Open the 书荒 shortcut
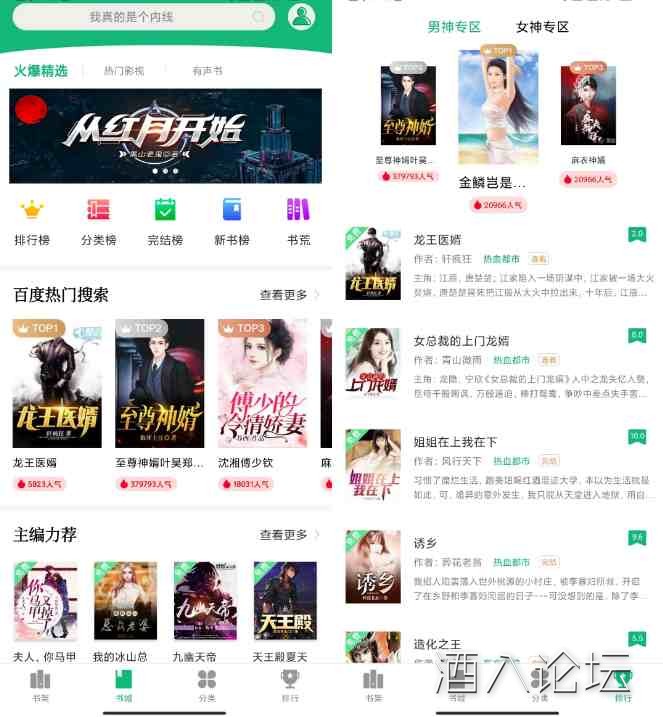 (x=298, y=222)
